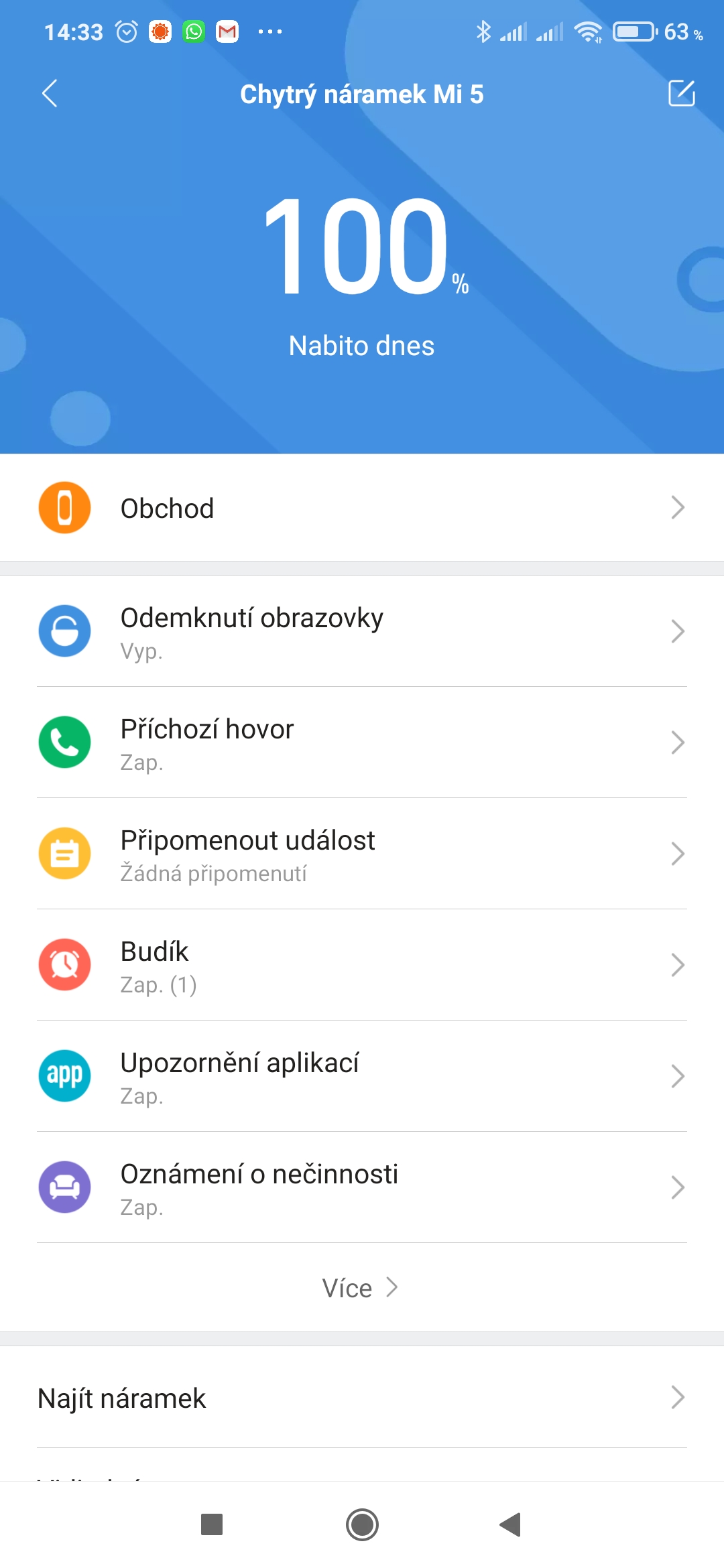Viewport: 724px width, 1568px height.
Task: Open the Budík alarm settings
Action: (x=362, y=965)
